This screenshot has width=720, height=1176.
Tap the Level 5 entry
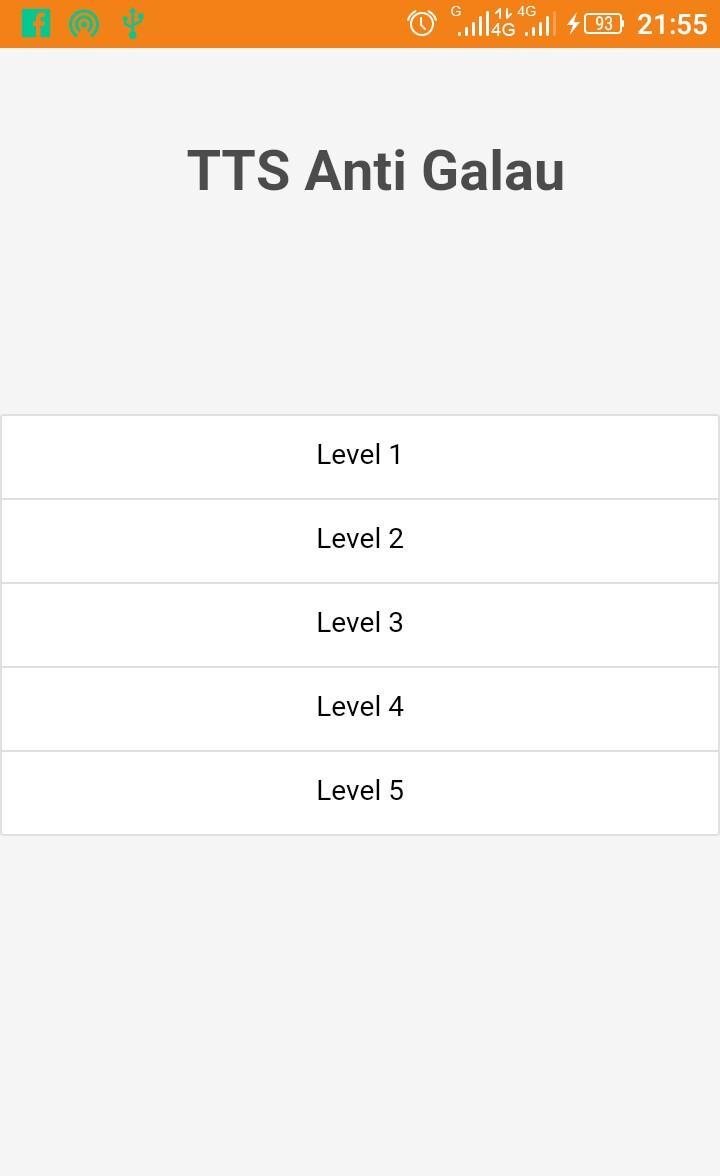[x=359, y=792]
